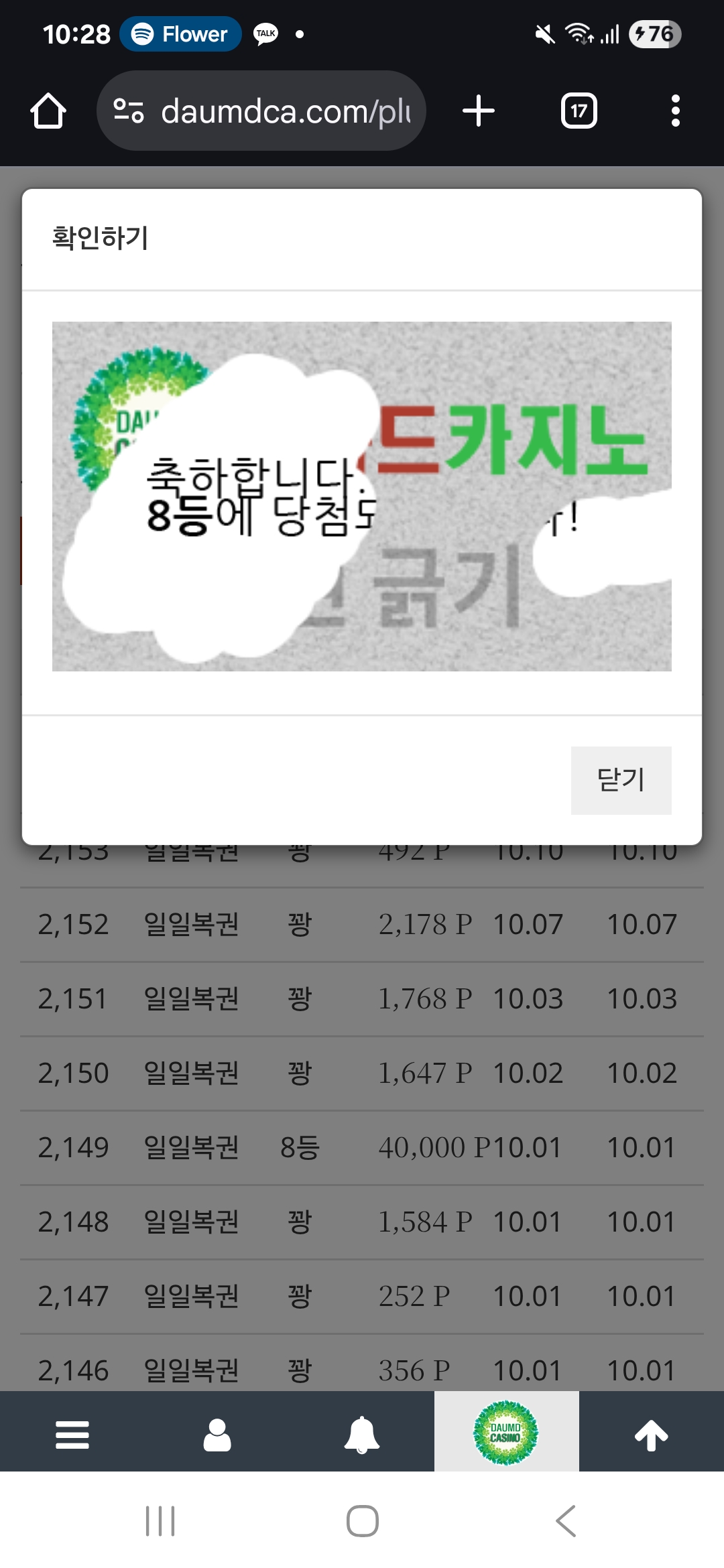724x1568 pixels.
Task: Open the user profile icon
Action: point(217,1435)
